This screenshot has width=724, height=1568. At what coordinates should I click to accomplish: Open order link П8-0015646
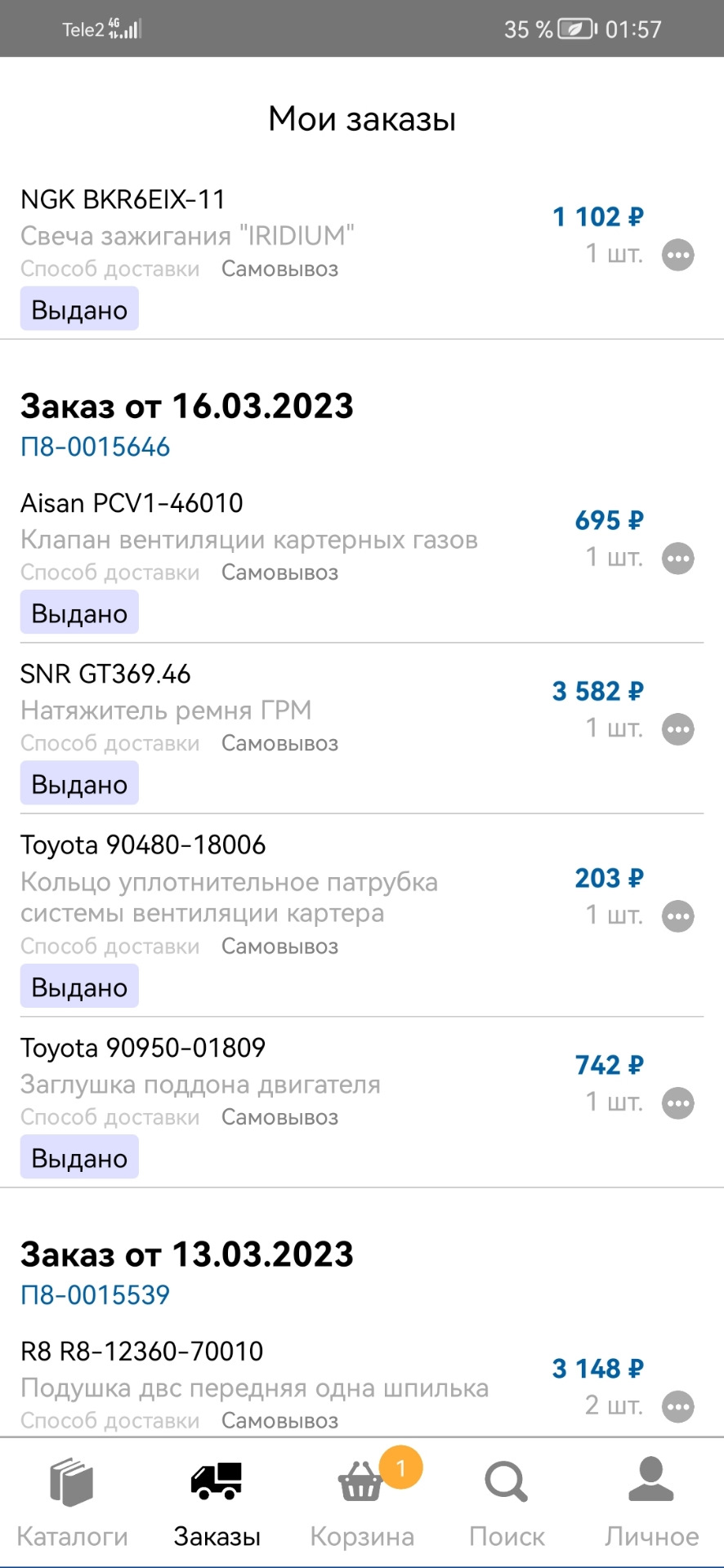tap(96, 447)
